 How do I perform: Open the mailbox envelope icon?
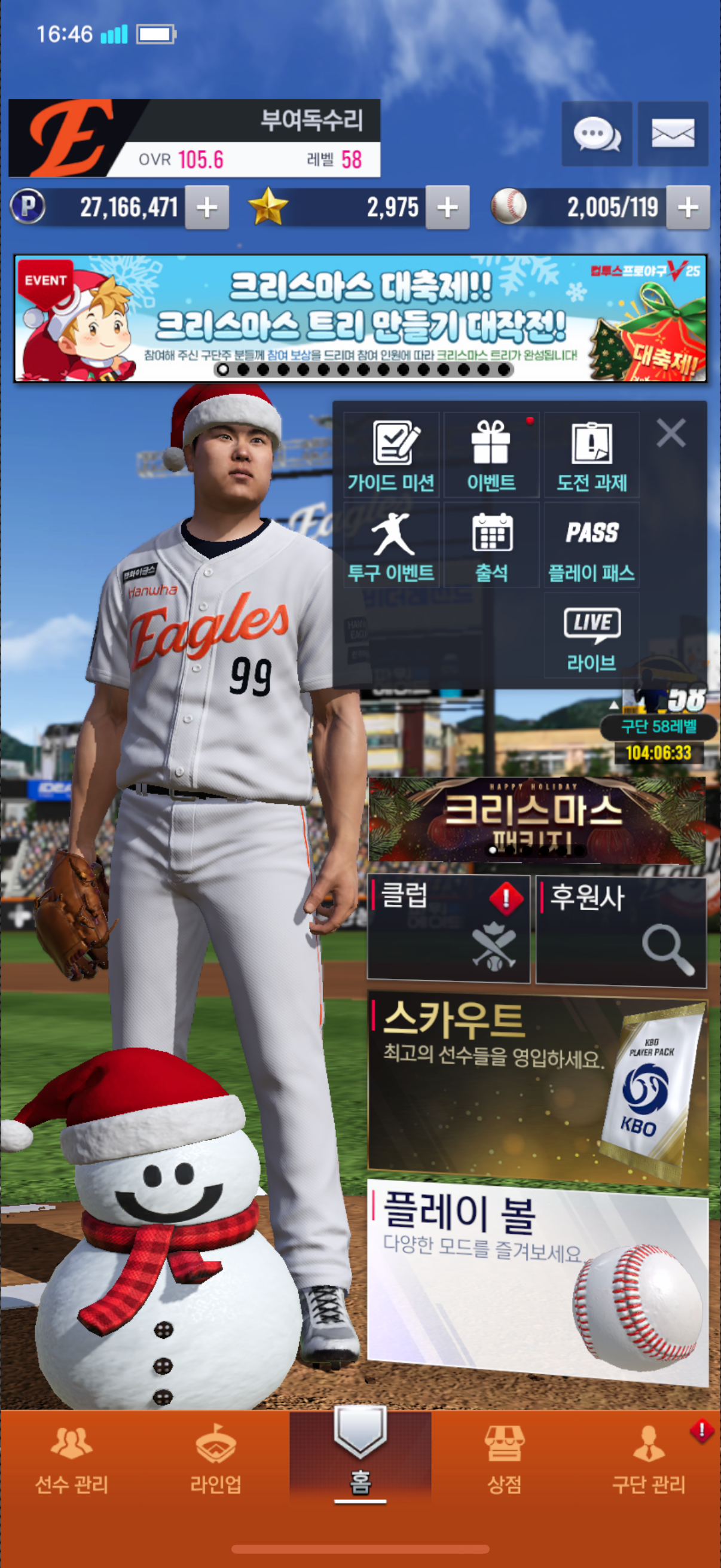(673, 133)
